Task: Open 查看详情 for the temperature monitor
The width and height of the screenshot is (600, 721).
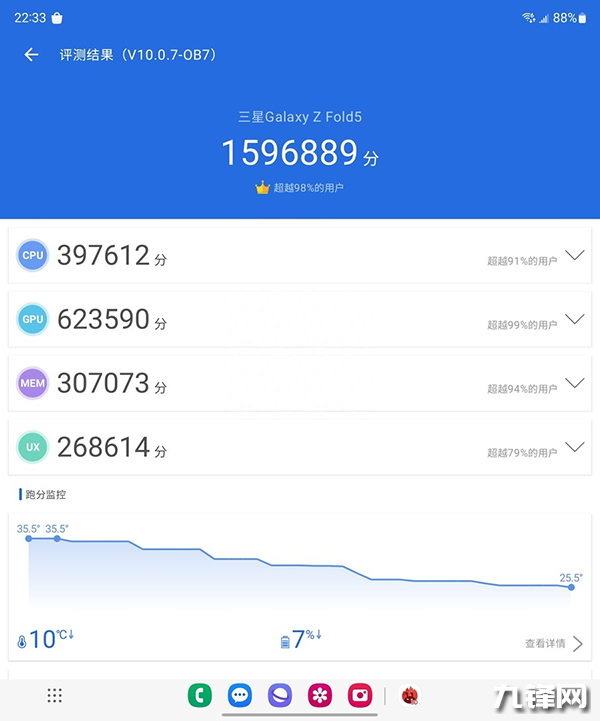Action: [553, 643]
